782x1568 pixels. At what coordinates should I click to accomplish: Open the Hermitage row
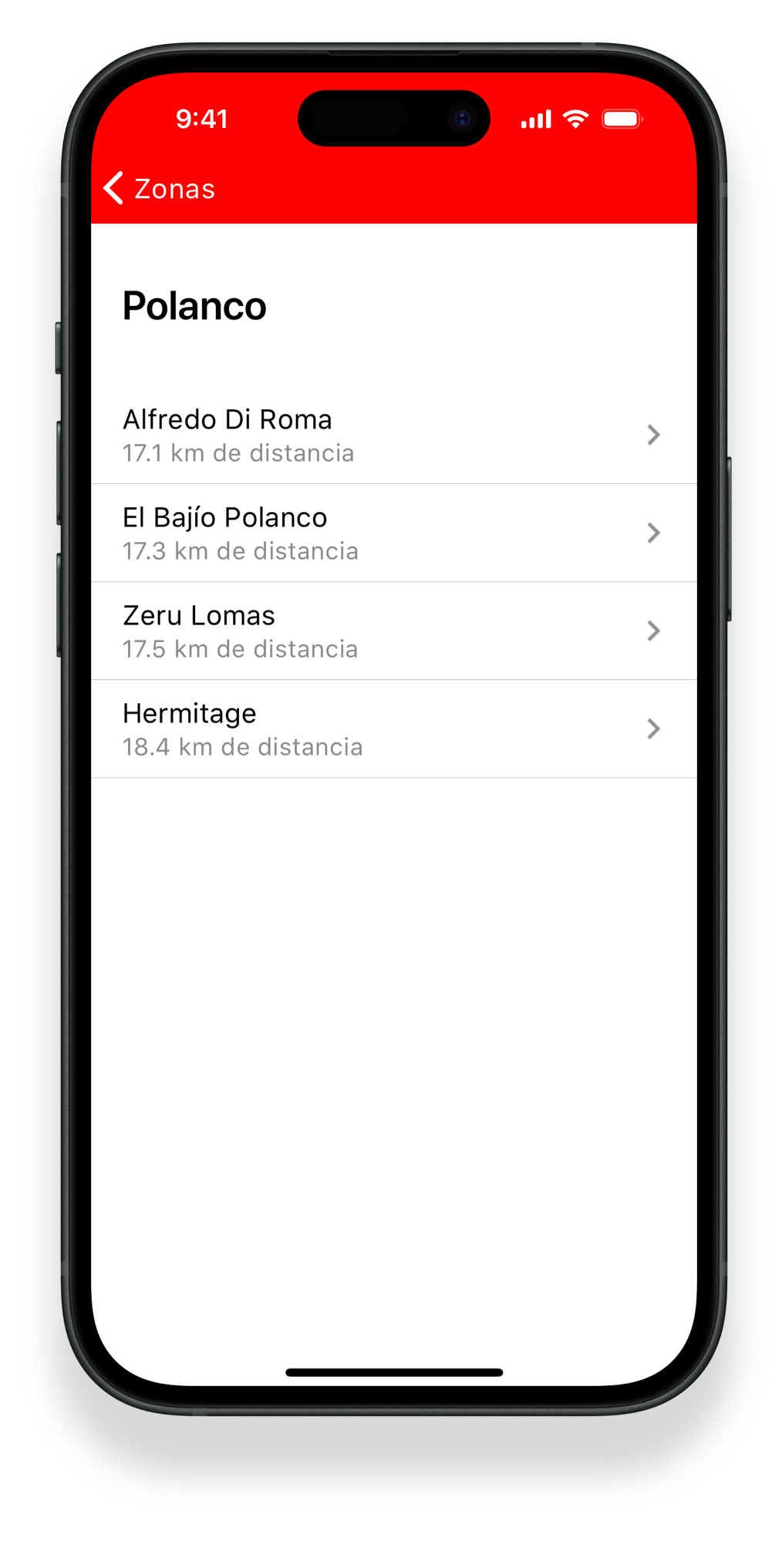[x=393, y=729]
